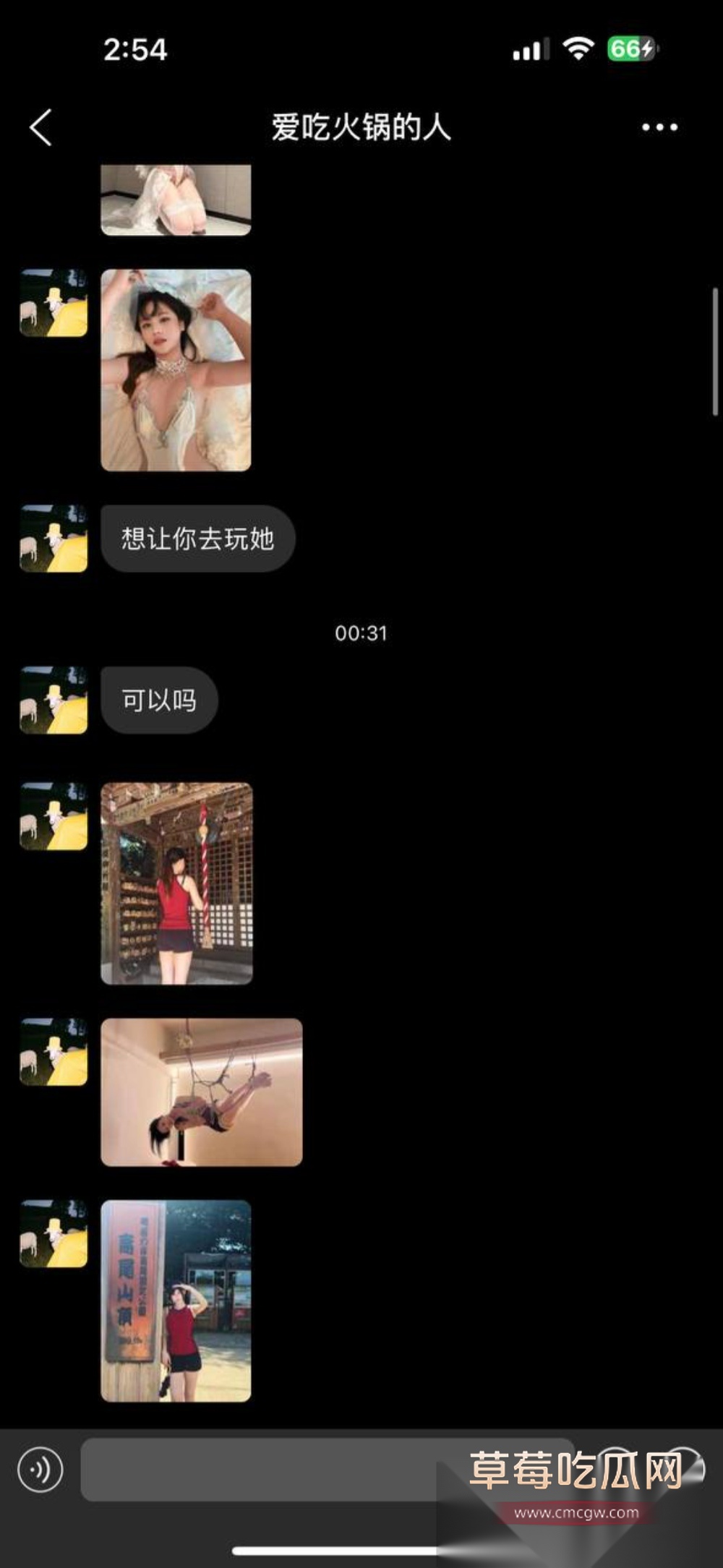Open the photo with the 高尾山頂 sign

point(176,1301)
